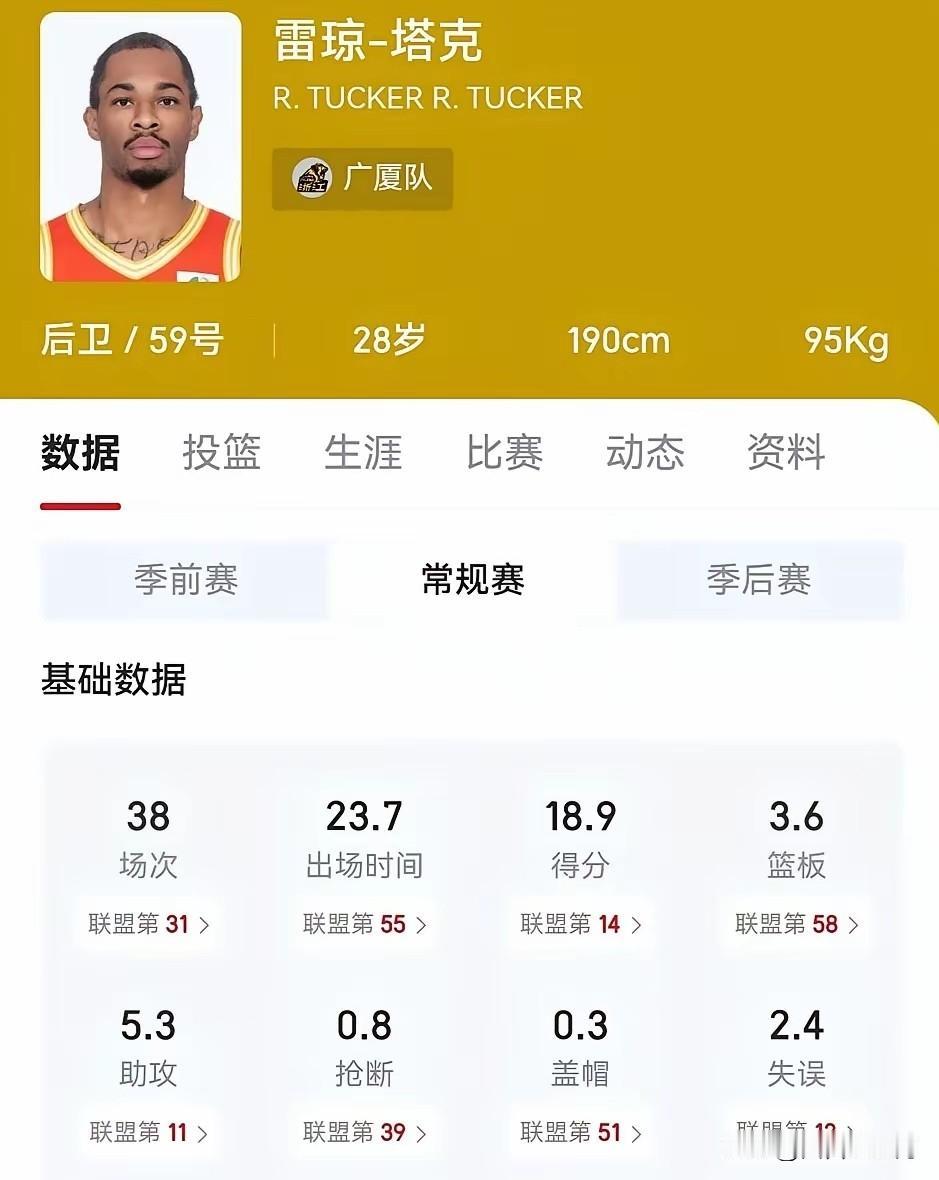Switch to the 投篮 tab
Image resolution: width=939 pixels, height=1180 pixels.
click(x=220, y=453)
